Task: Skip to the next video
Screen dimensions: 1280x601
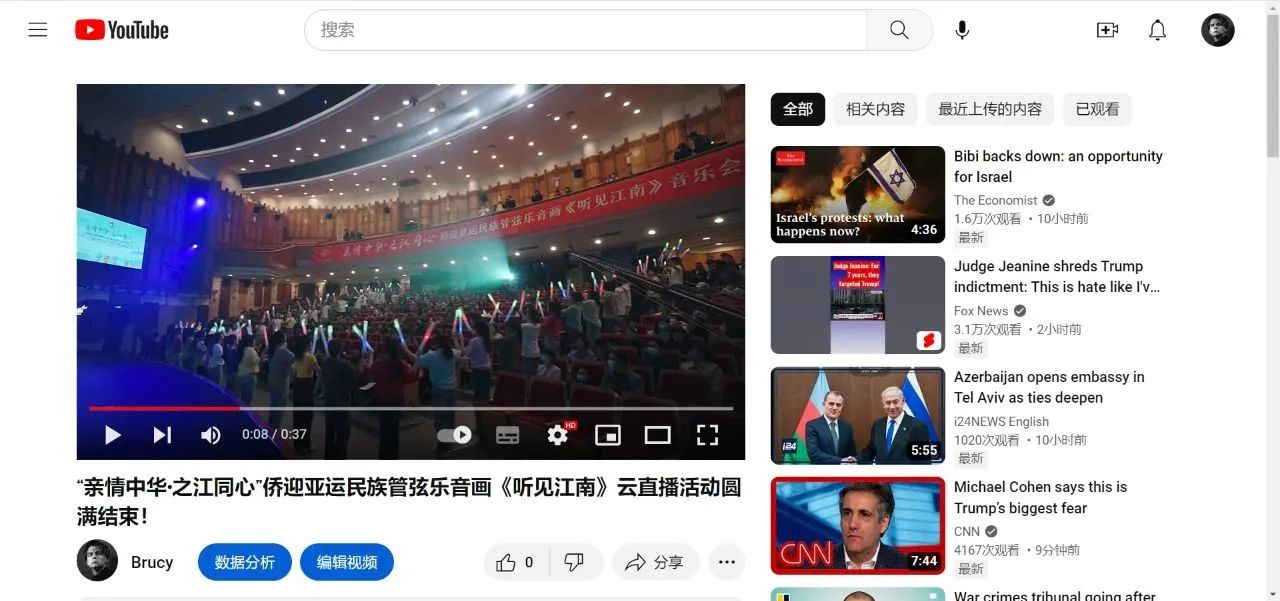Action: (x=161, y=435)
